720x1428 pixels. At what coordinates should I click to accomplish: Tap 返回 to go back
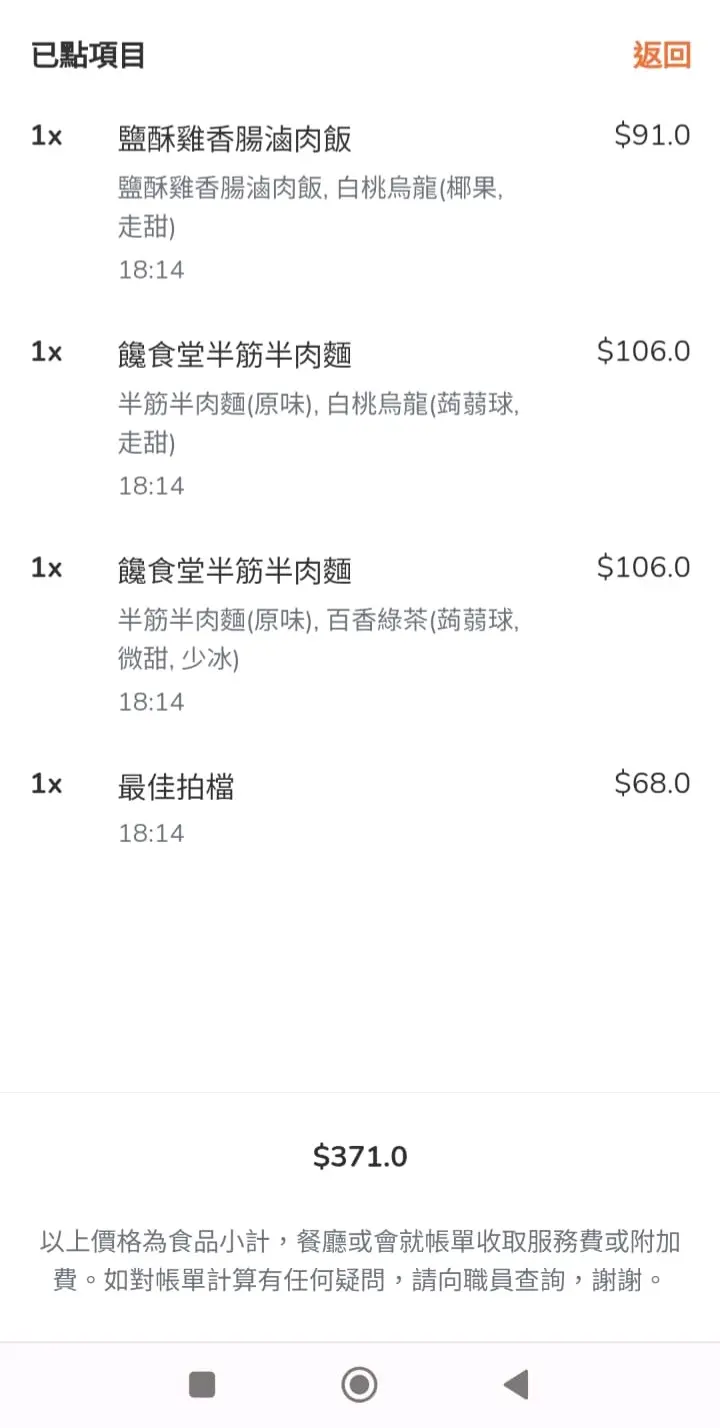[x=661, y=55]
